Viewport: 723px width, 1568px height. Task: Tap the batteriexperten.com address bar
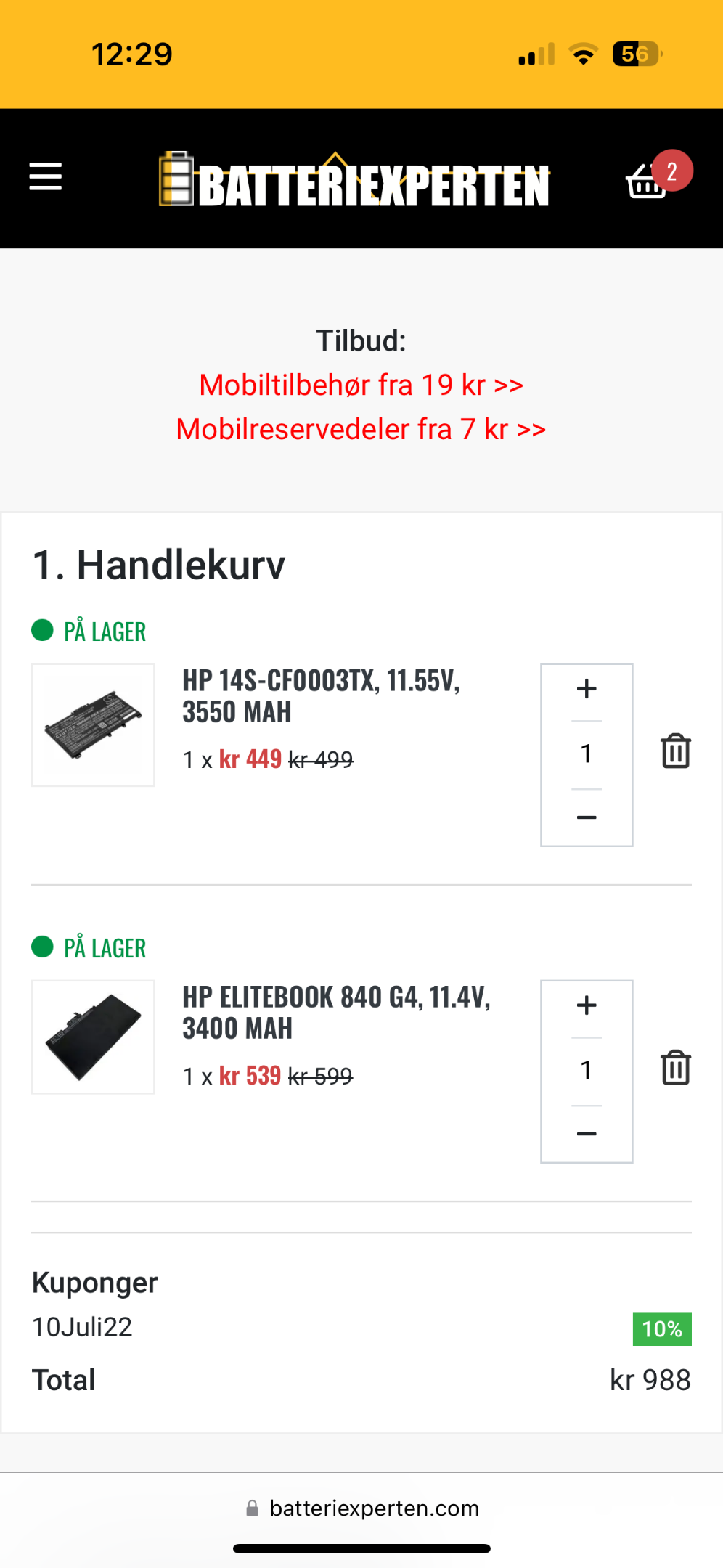[361, 1508]
